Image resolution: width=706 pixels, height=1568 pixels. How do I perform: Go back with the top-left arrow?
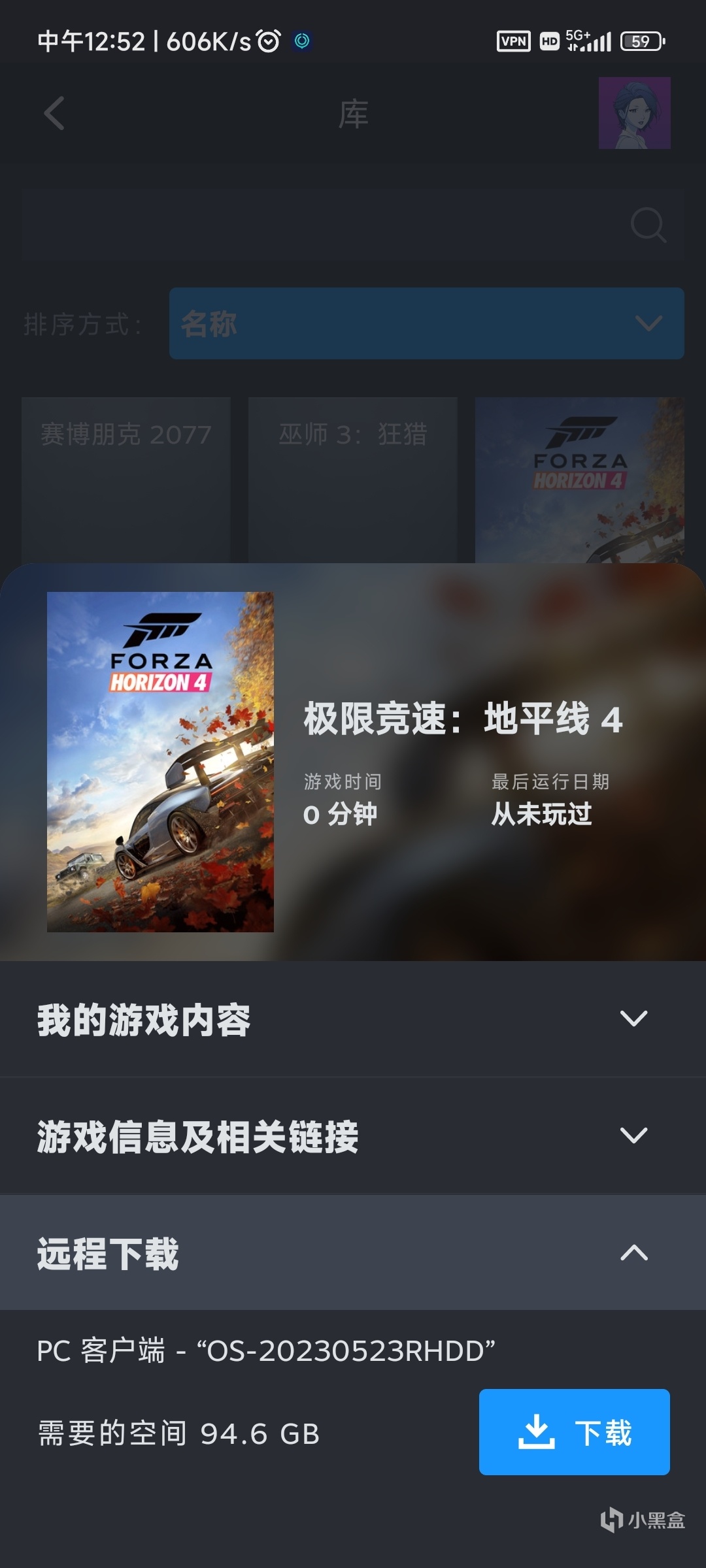(x=55, y=113)
